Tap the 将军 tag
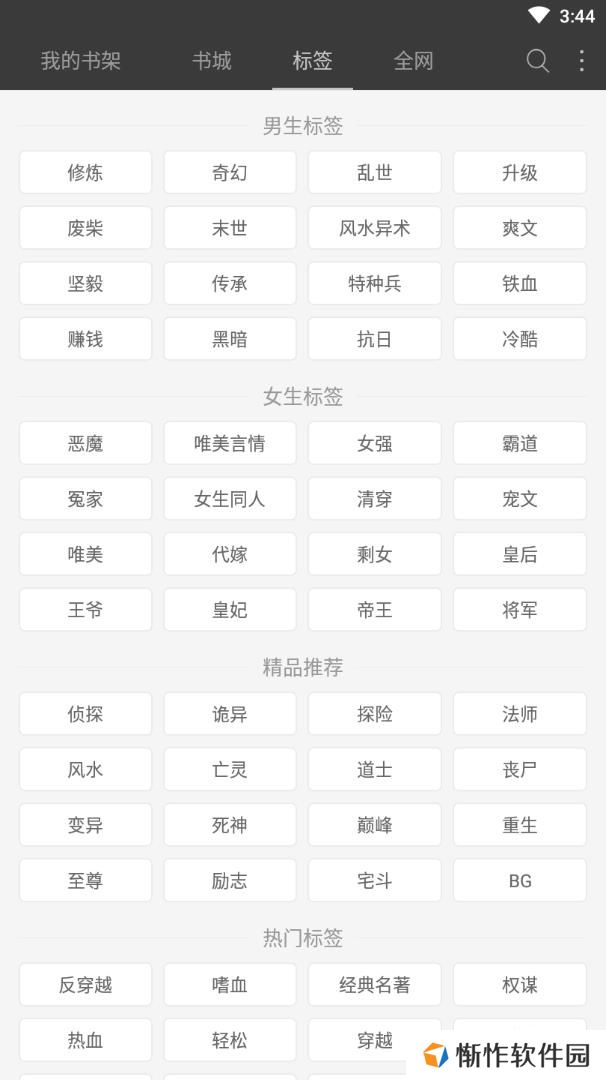 point(520,610)
